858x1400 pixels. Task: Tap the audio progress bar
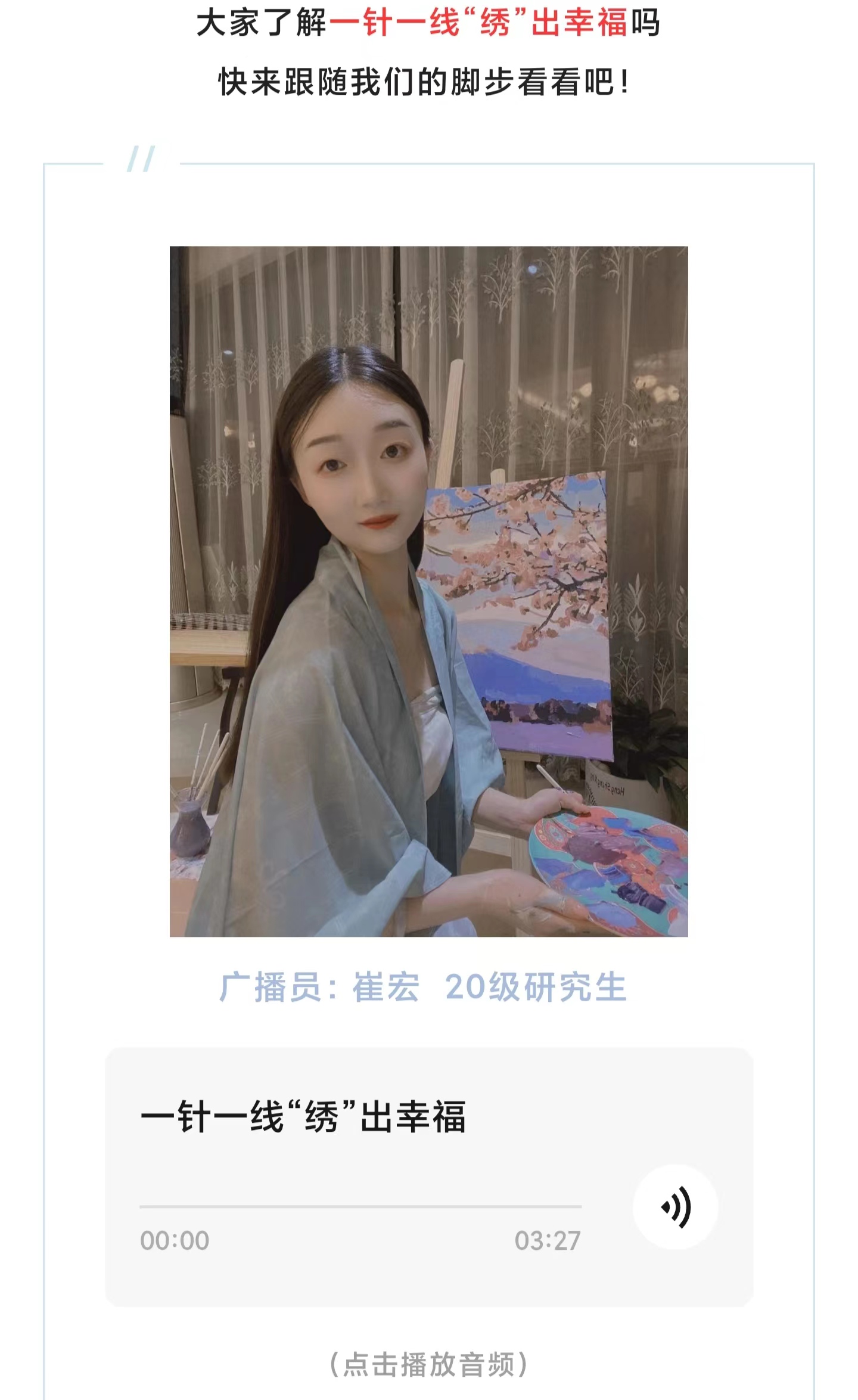tap(360, 1206)
